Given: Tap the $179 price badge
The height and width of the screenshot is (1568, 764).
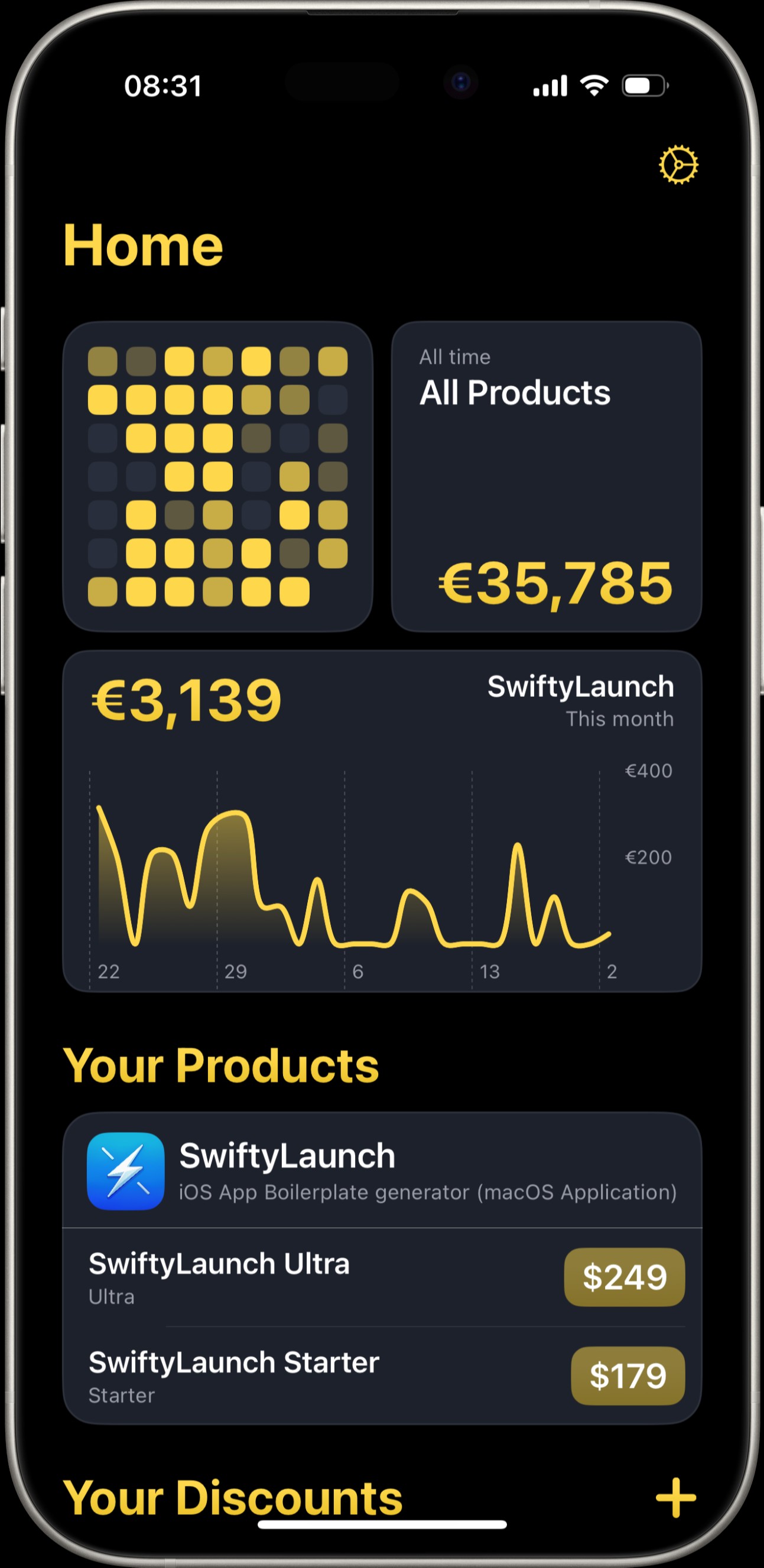Looking at the screenshot, I should (x=628, y=1374).
